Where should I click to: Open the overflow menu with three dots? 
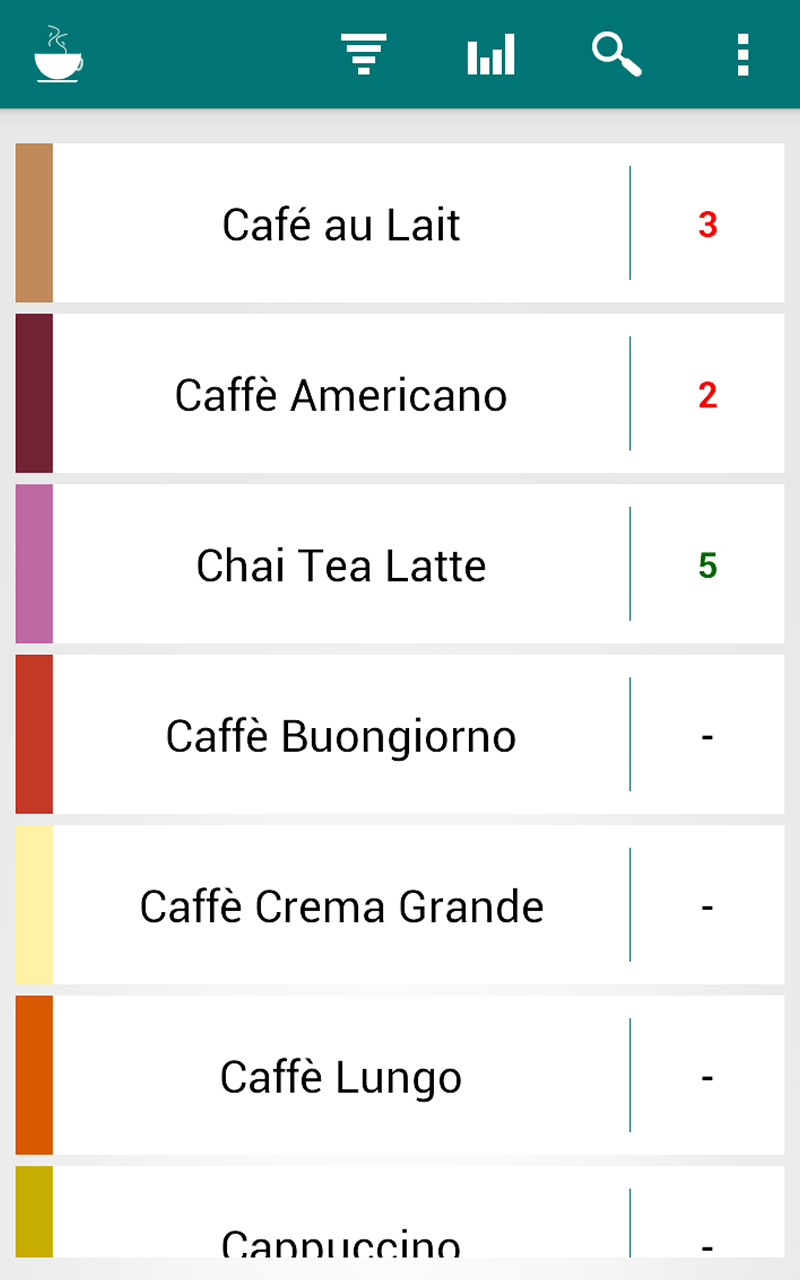pos(742,55)
